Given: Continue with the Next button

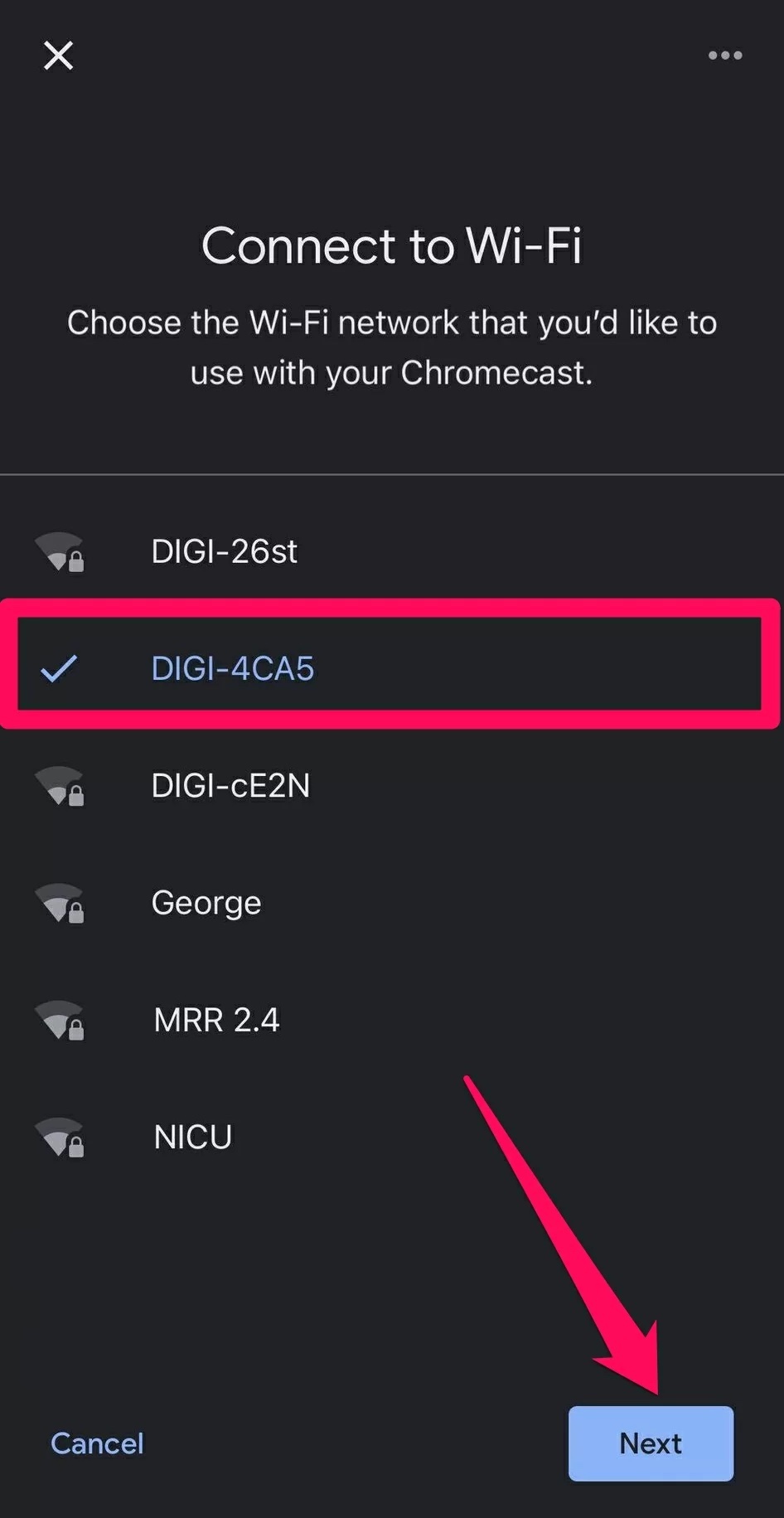Looking at the screenshot, I should point(651,1443).
